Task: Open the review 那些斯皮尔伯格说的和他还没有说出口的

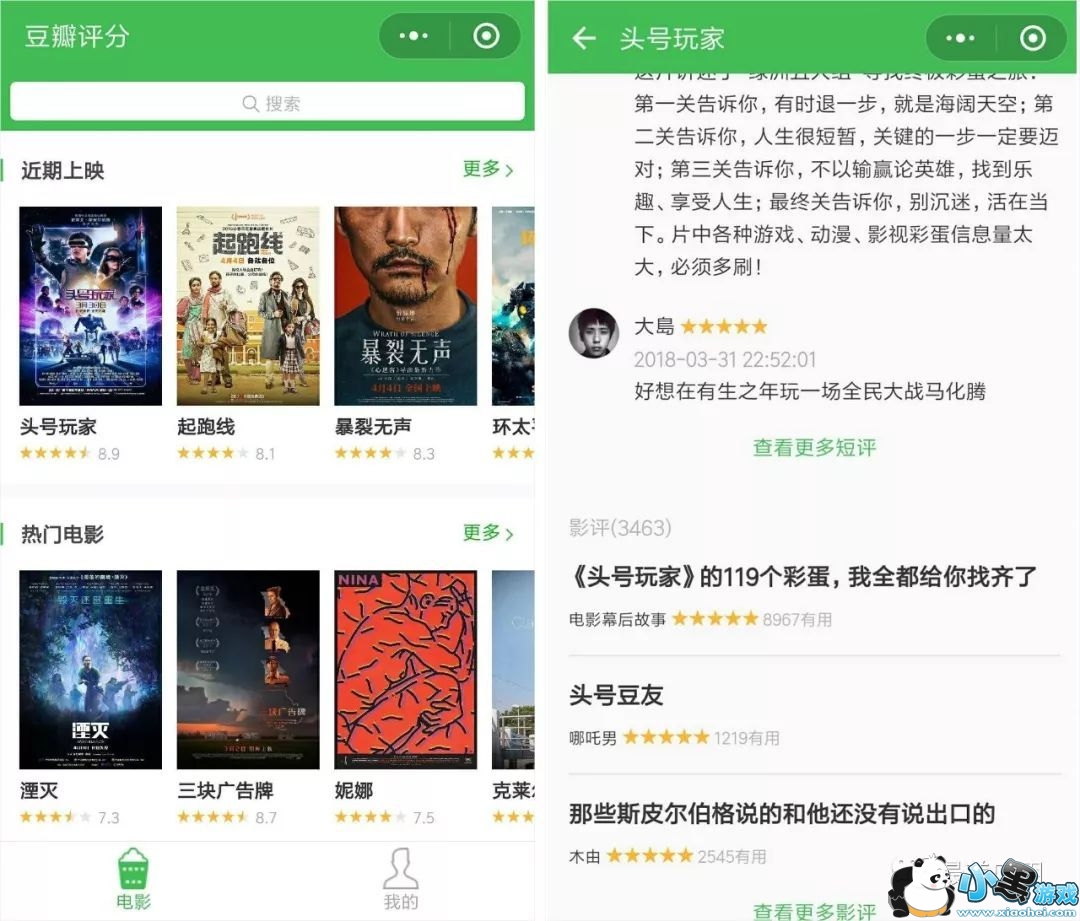Action: pos(781,813)
